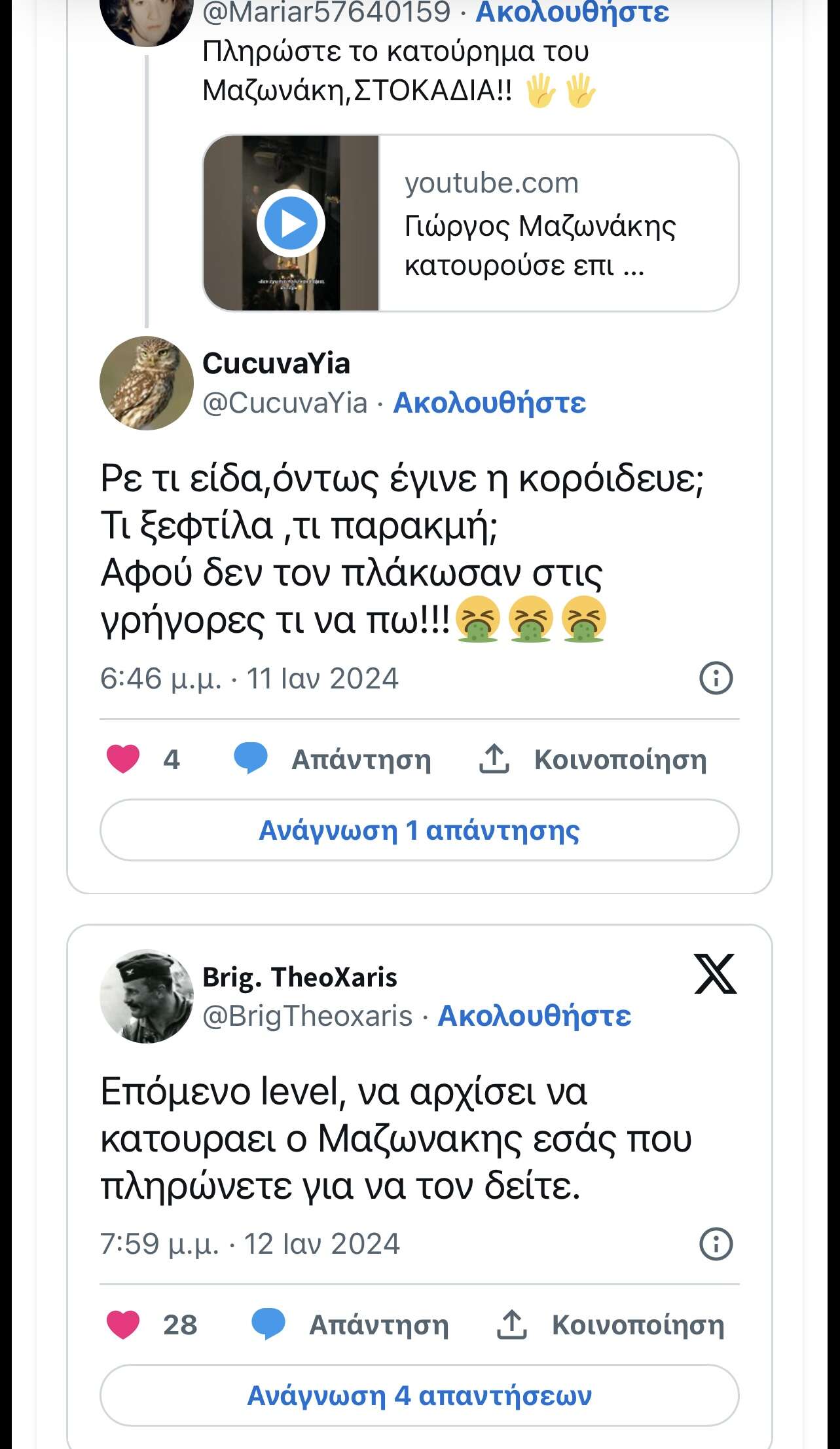Share CucuvaYia's tweet via Κοινοποίηση

tap(593, 759)
